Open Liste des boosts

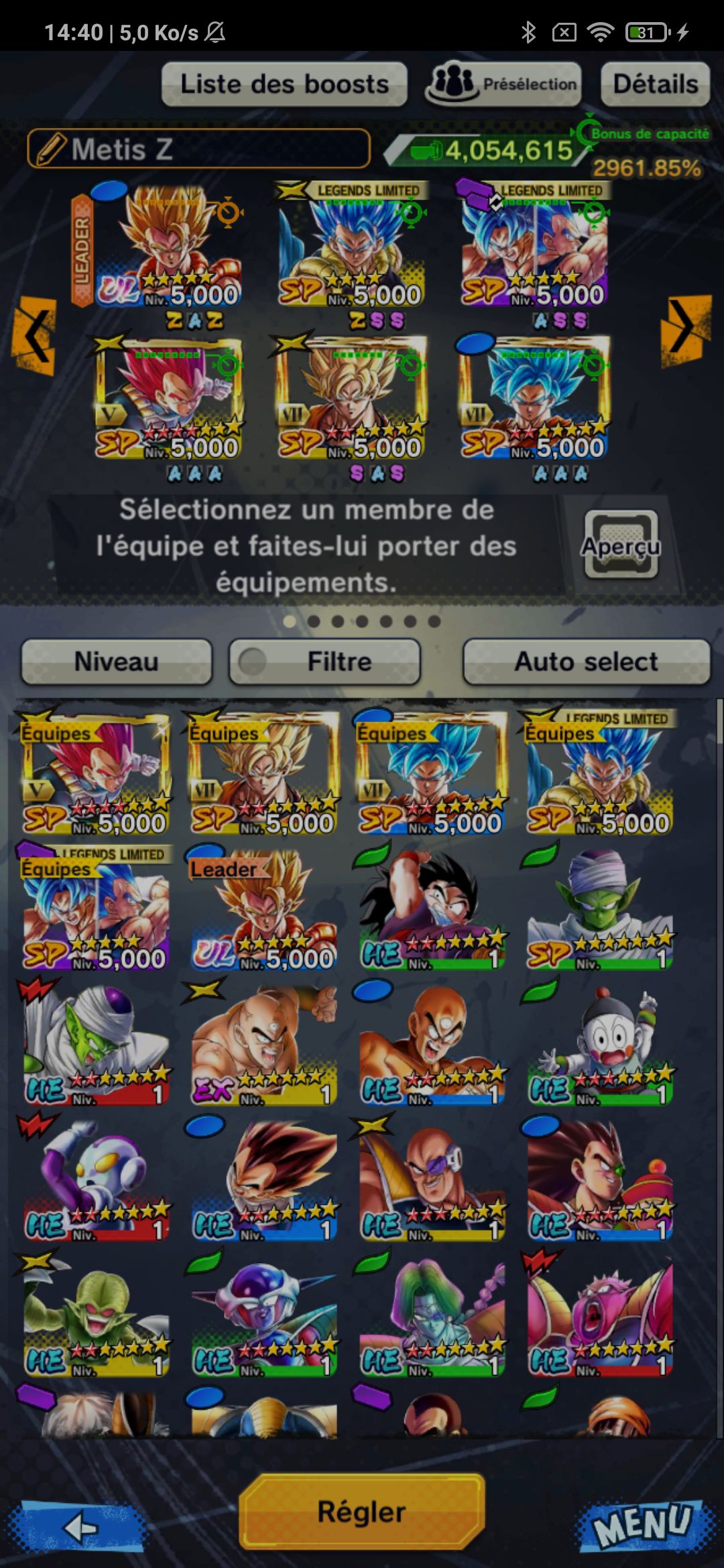284,84
